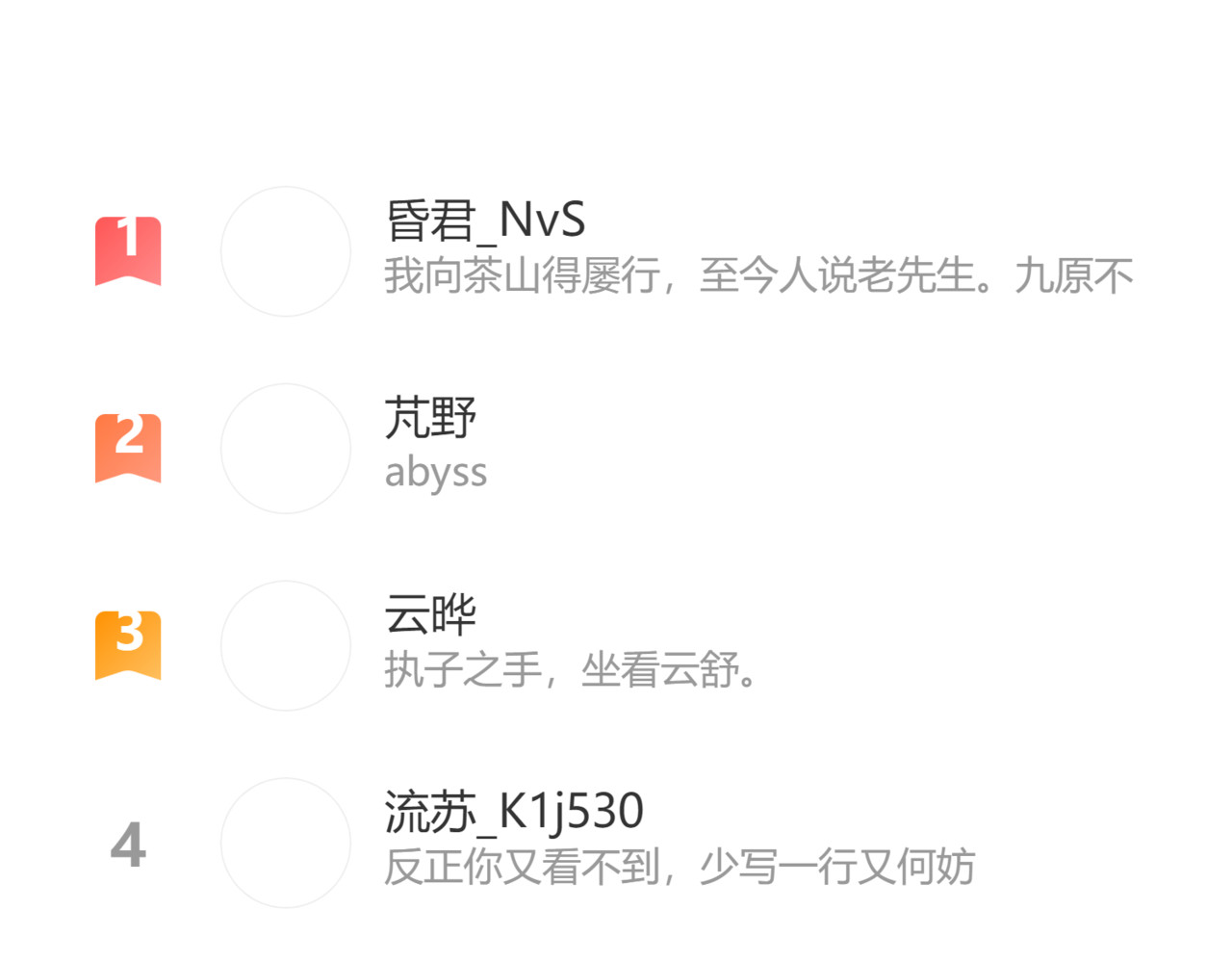Screen dimensions: 1232x962
Task: View the fourth-ranked user 流苏_K1j530
Action: click(x=616, y=843)
